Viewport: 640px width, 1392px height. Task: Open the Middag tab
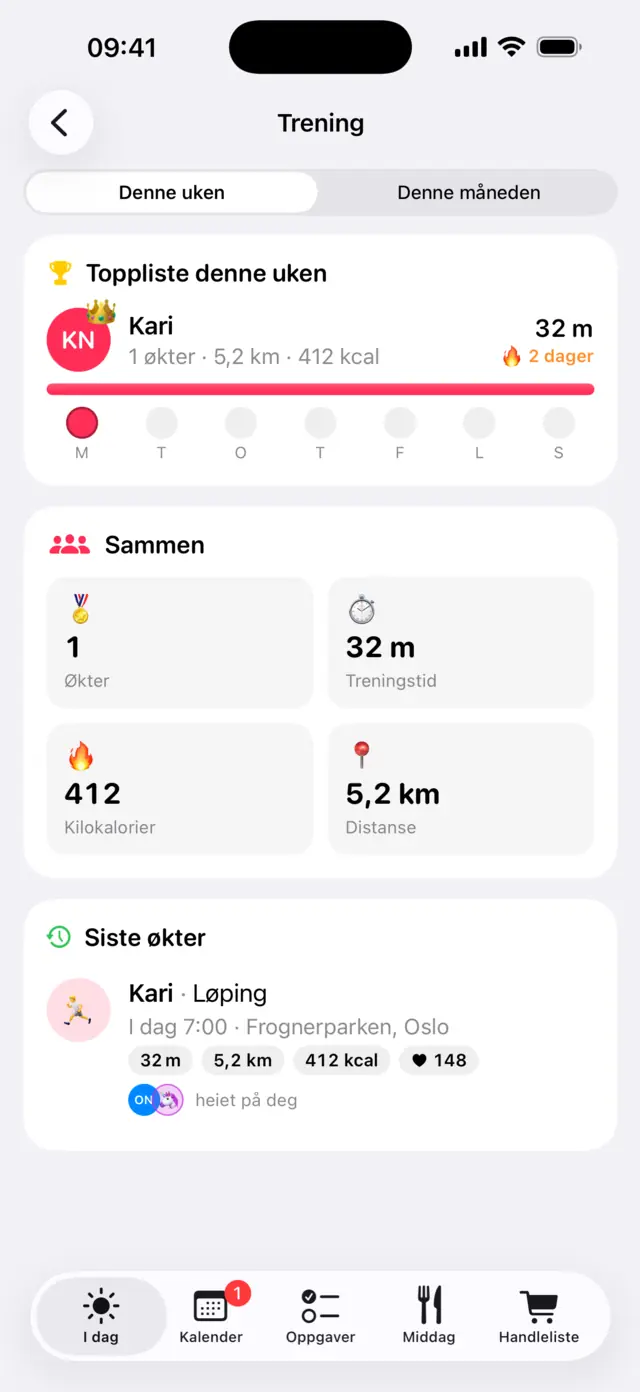point(429,1316)
